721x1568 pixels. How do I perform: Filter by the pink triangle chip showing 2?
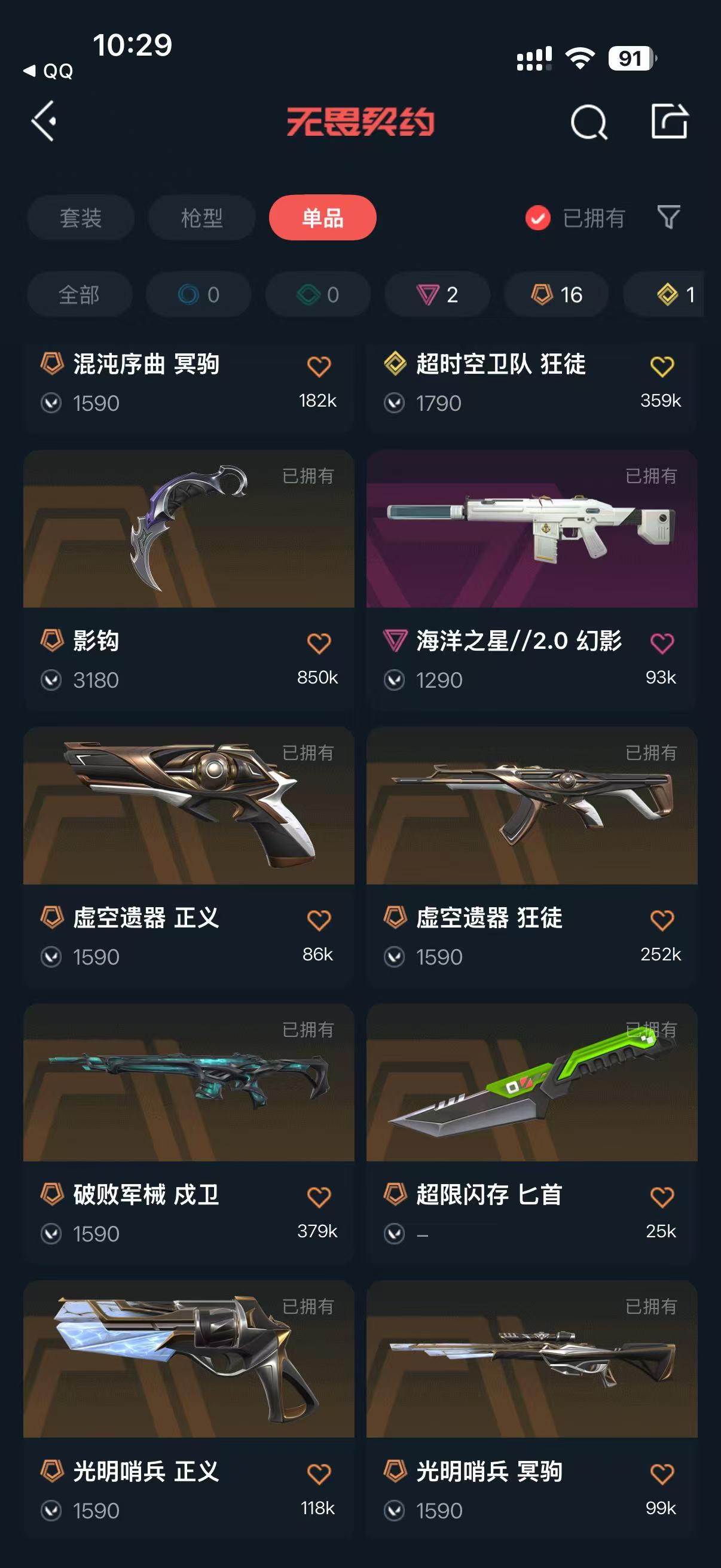point(437,295)
